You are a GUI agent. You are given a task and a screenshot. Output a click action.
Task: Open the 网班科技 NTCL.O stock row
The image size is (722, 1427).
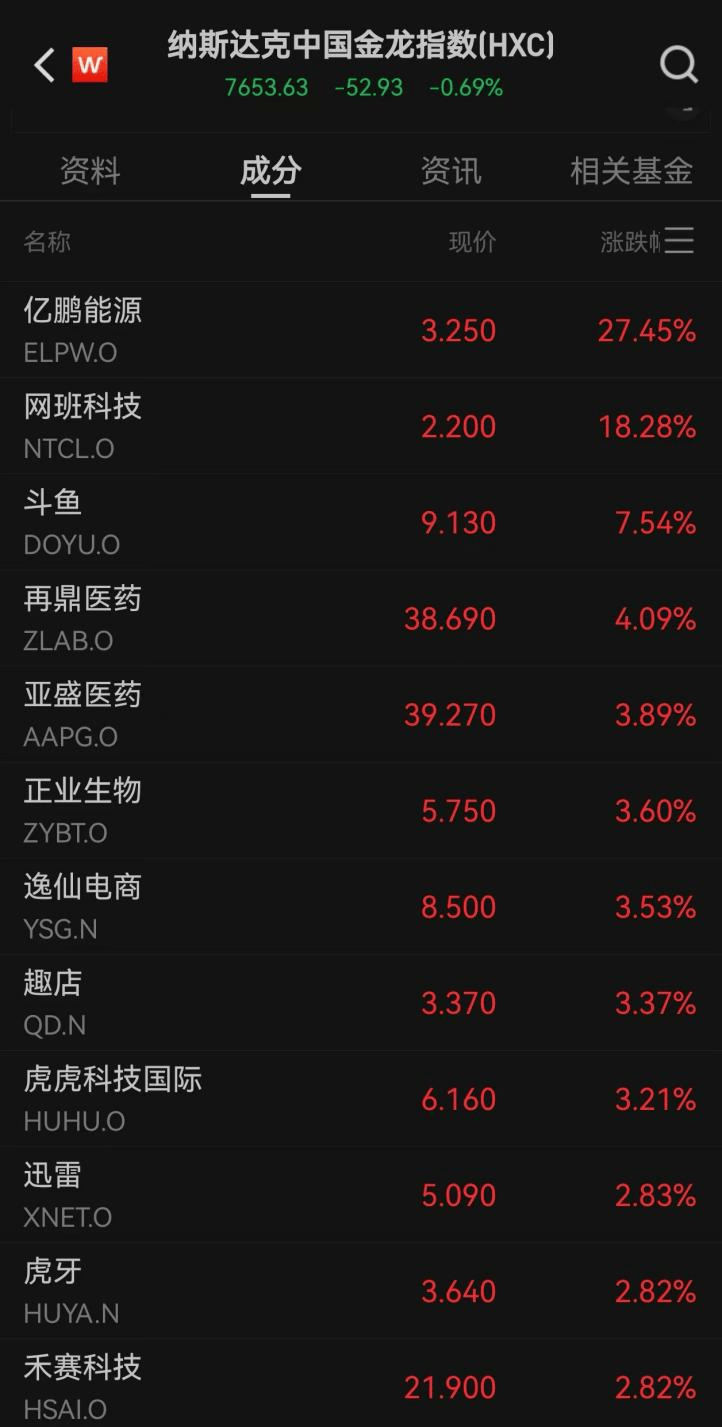click(361, 426)
